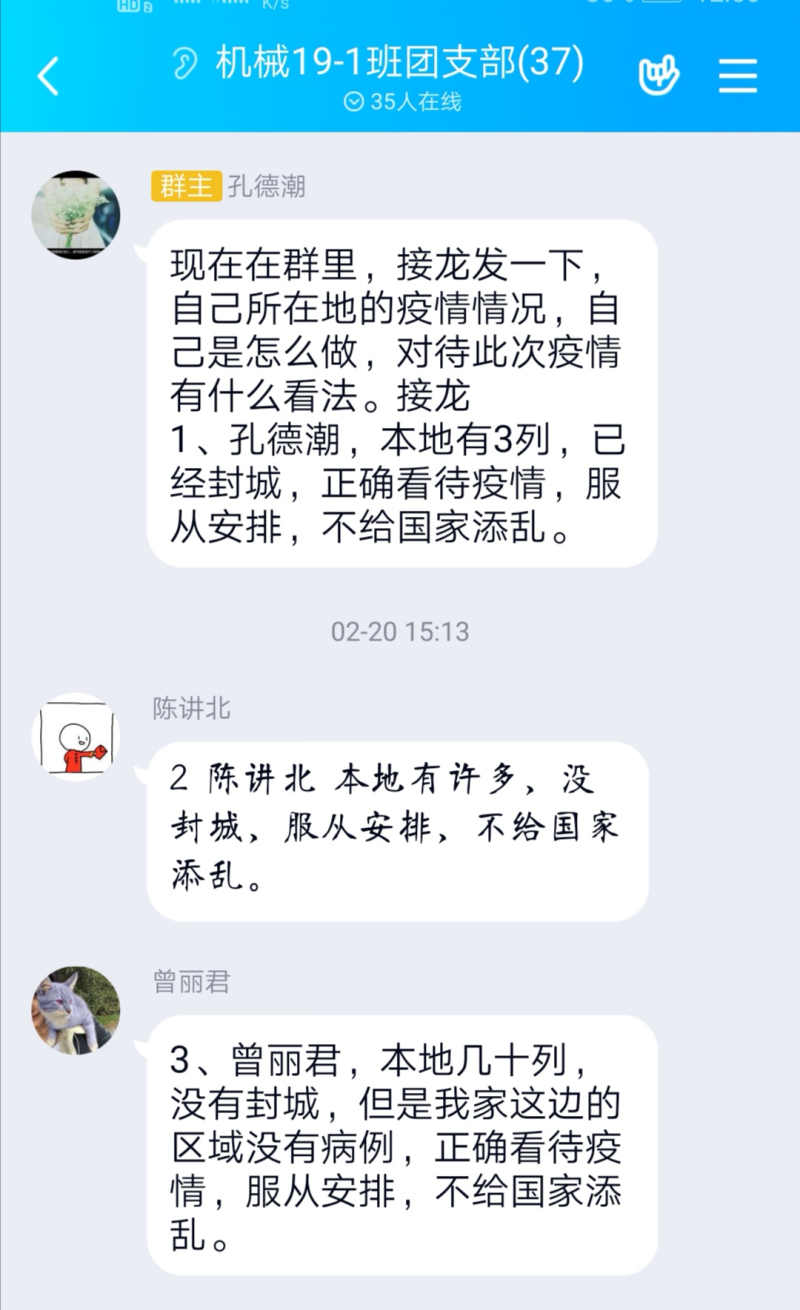
Task: Open 曾丽君's cat avatar
Action: 76,1010
